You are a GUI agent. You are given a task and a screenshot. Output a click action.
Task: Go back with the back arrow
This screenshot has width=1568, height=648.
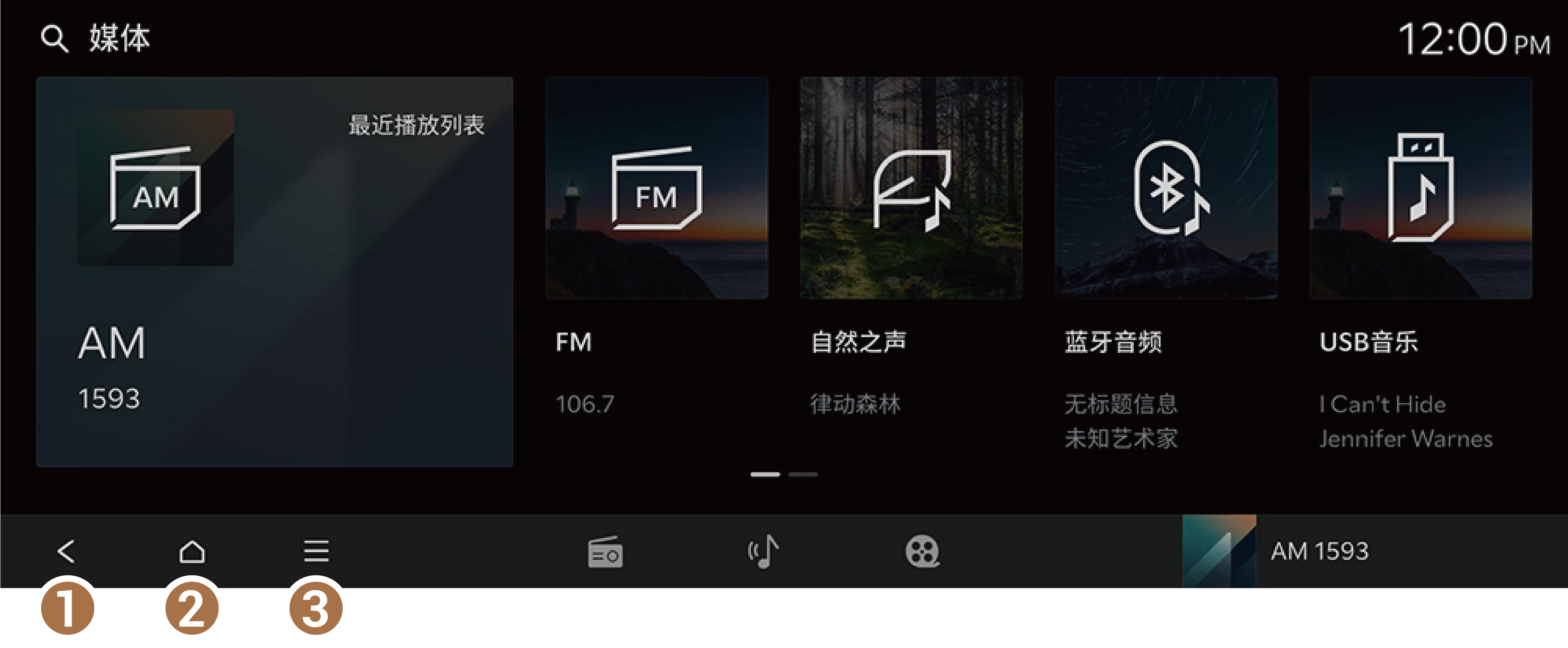pos(66,551)
